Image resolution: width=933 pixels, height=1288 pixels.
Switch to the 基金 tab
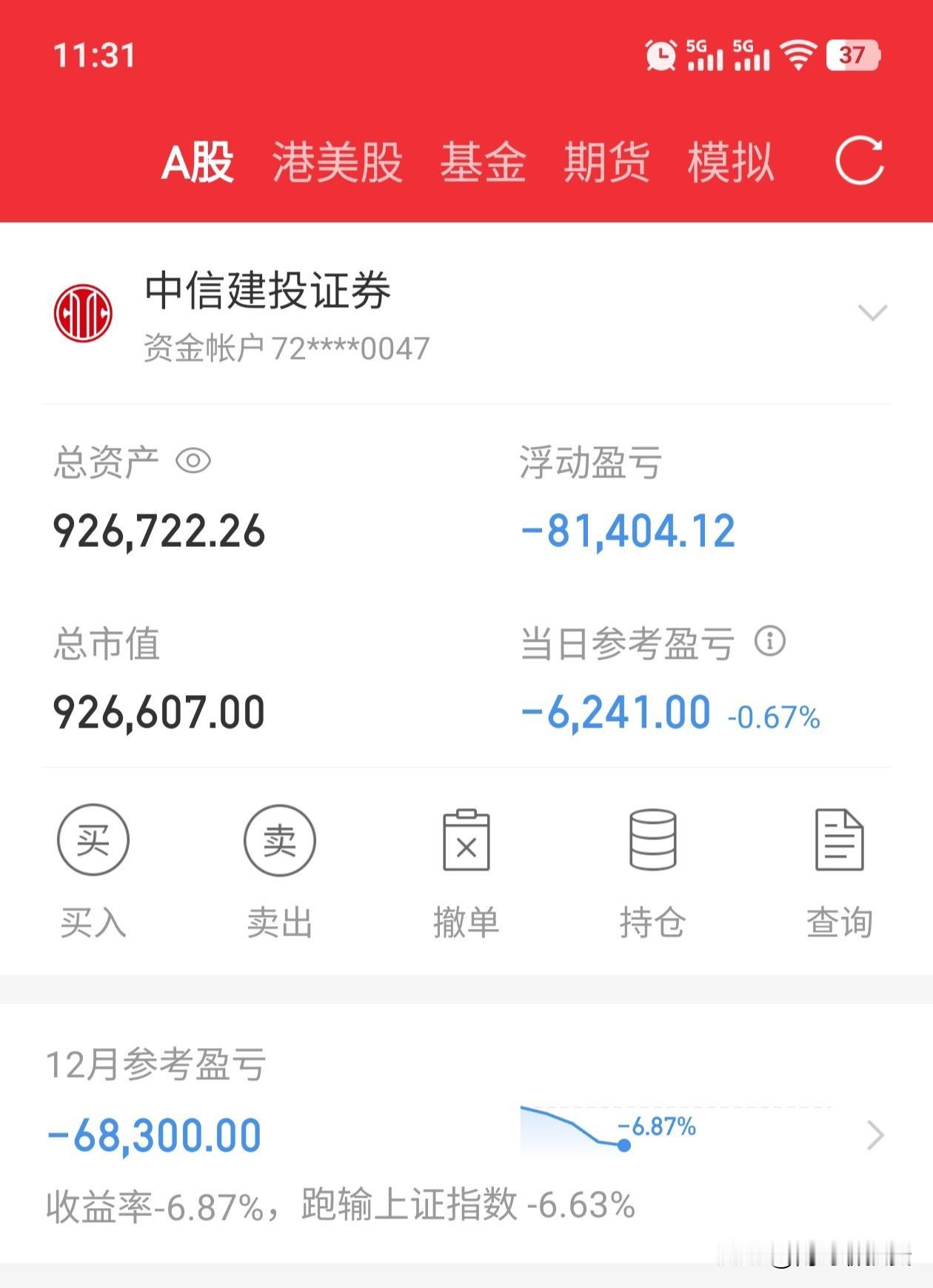pos(484,163)
